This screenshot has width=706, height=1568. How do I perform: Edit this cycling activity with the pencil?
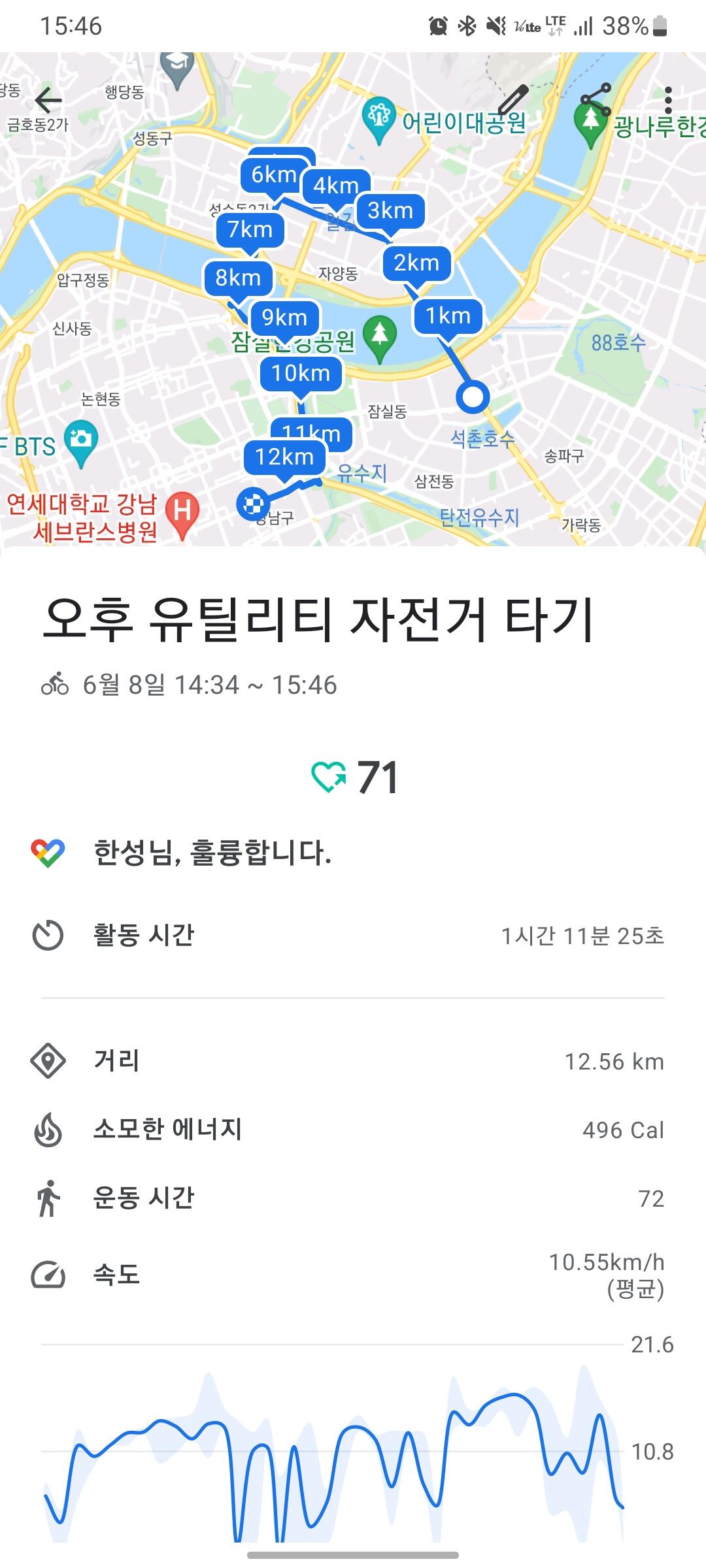click(513, 100)
